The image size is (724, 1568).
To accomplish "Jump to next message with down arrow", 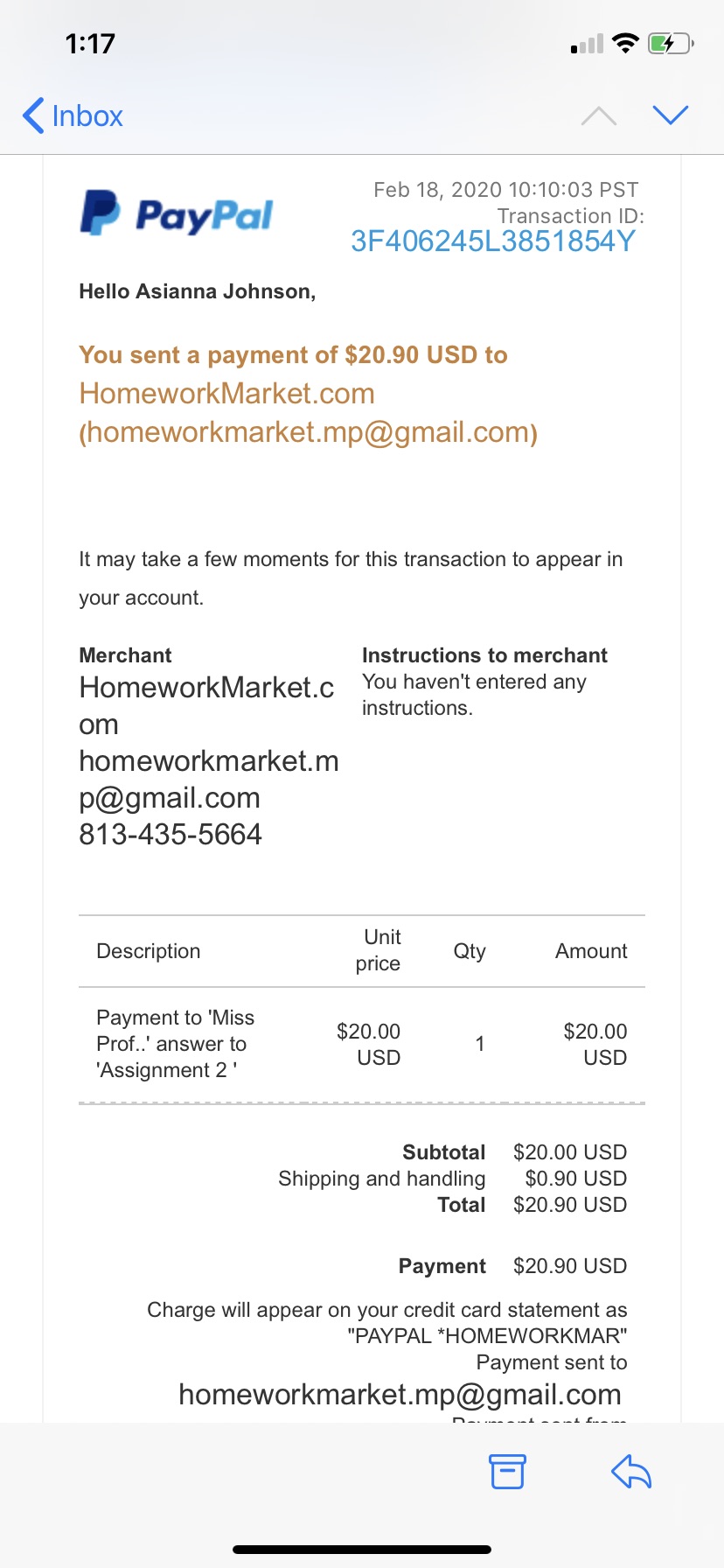I will (671, 115).
